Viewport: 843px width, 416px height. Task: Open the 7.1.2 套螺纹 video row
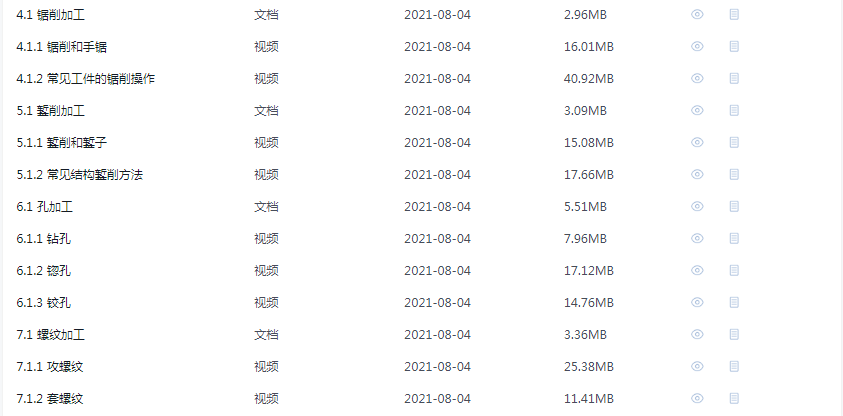click(49, 399)
